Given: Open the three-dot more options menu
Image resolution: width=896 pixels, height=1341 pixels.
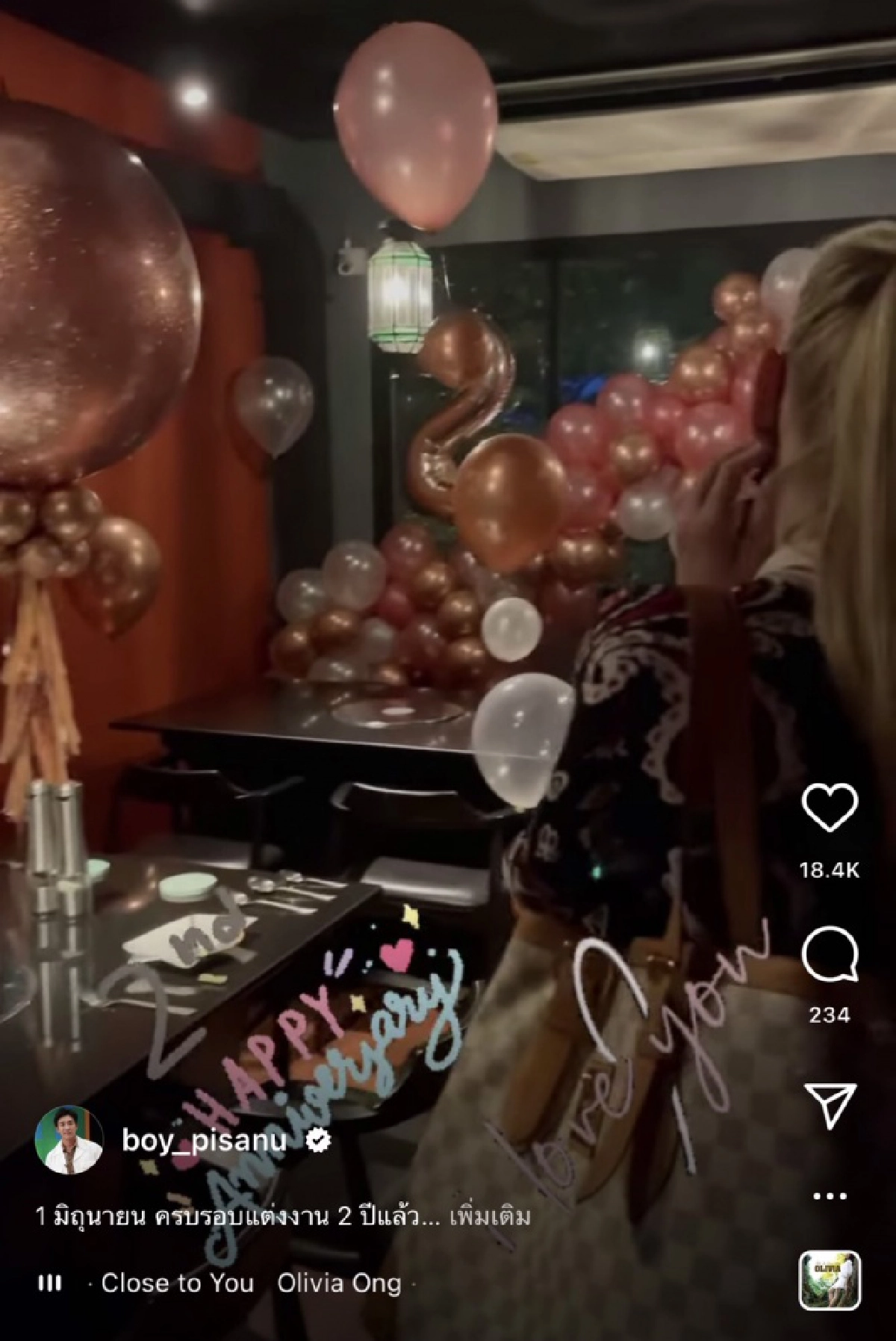Looking at the screenshot, I should [x=830, y=1198].
